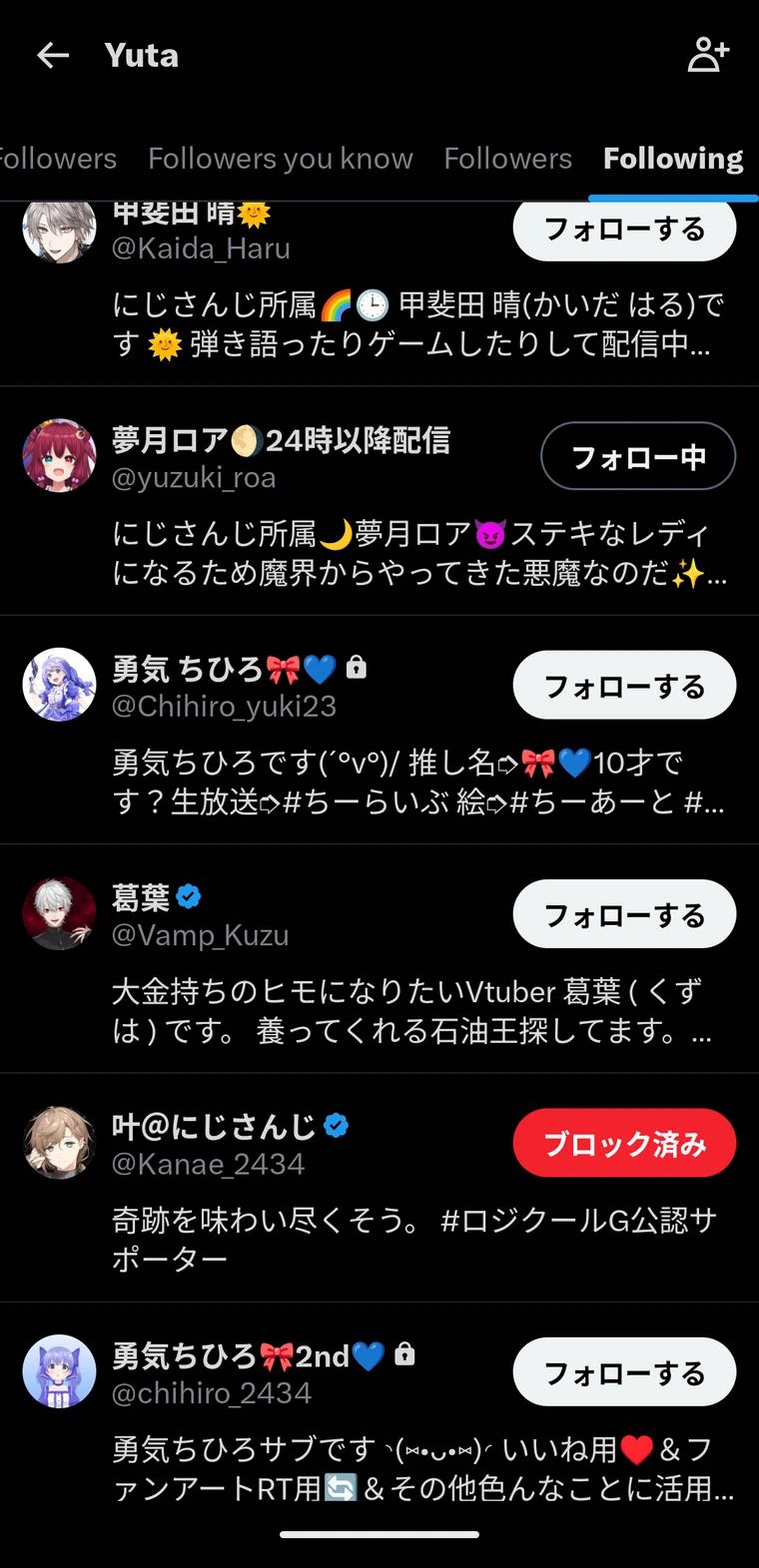Follow the @Vamp_Kuzu account
759x1568 pixels.
[624, 915]
